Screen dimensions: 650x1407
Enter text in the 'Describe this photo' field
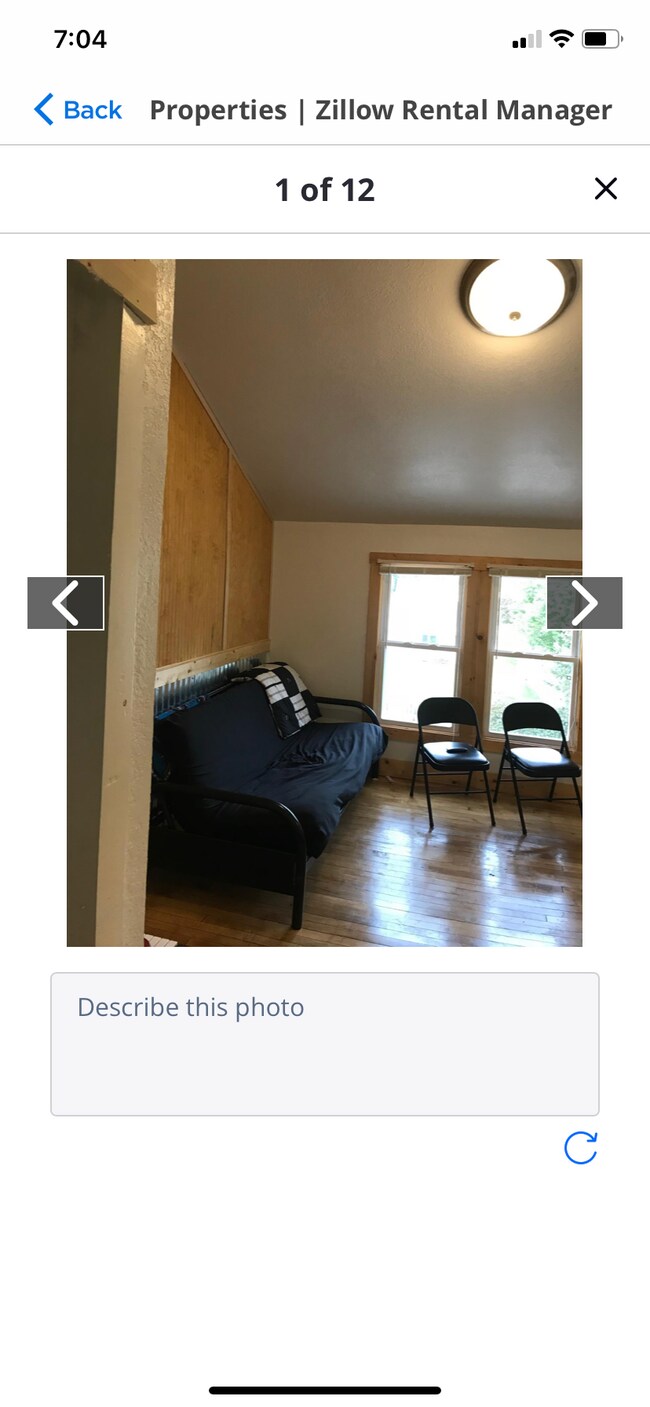pos(325,1043)
